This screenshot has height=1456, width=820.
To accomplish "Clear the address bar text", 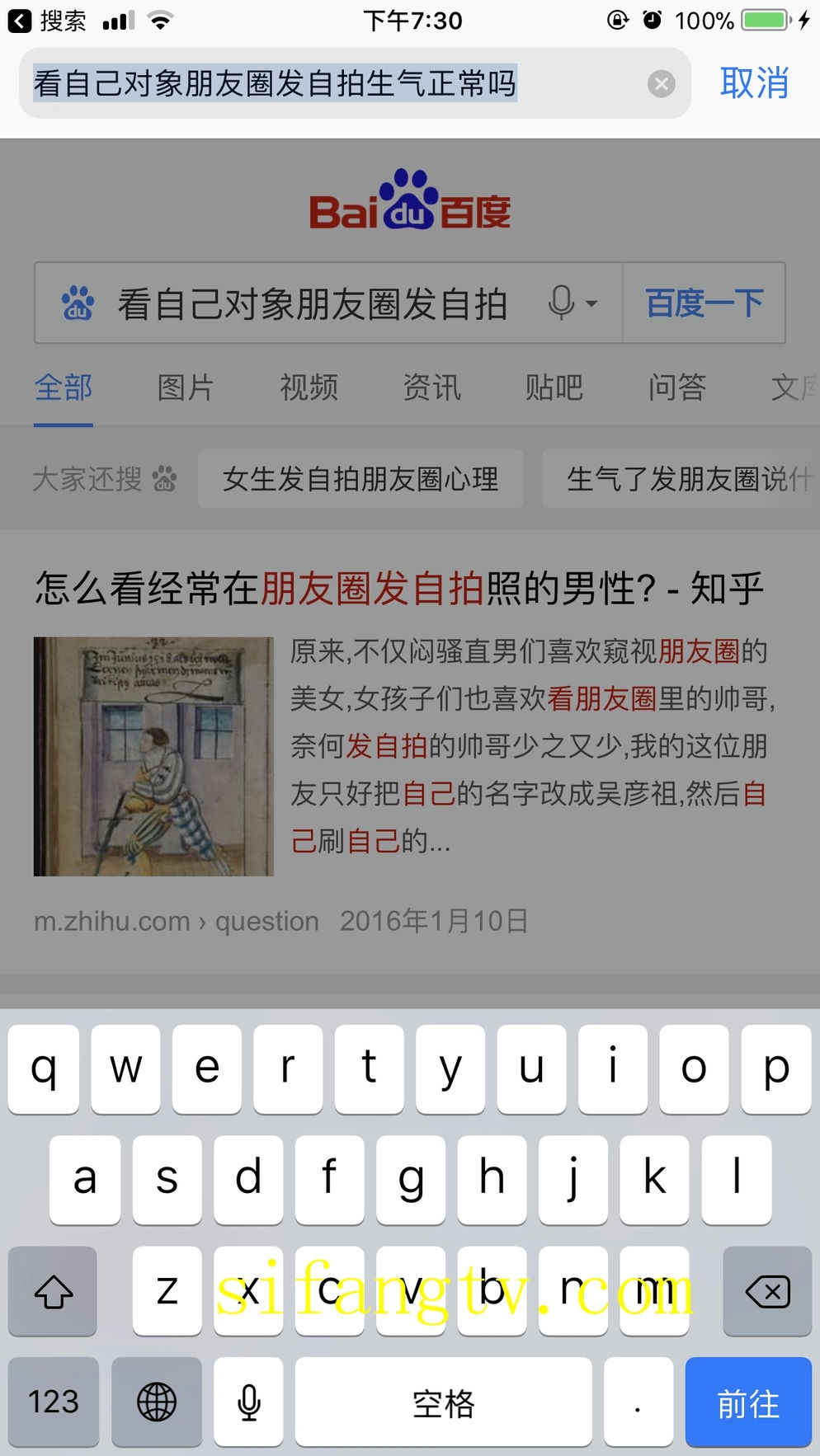I will click(x=661, y=84).
